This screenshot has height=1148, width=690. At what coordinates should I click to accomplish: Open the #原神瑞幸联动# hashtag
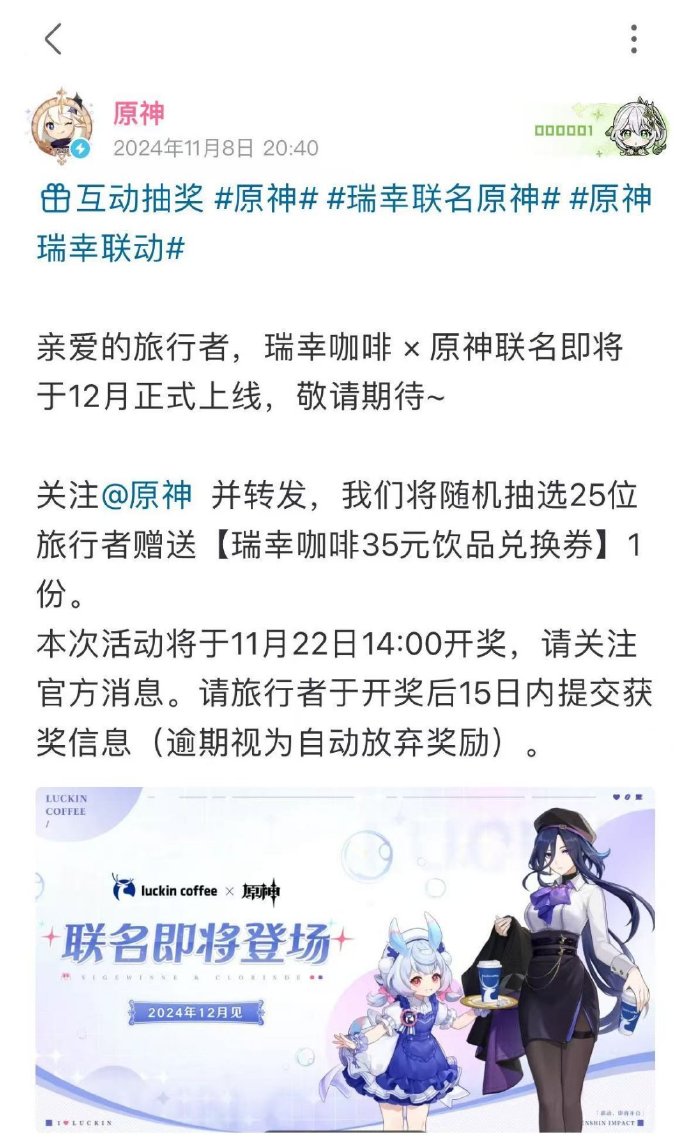pyautogui.click(x=344, y=223)
